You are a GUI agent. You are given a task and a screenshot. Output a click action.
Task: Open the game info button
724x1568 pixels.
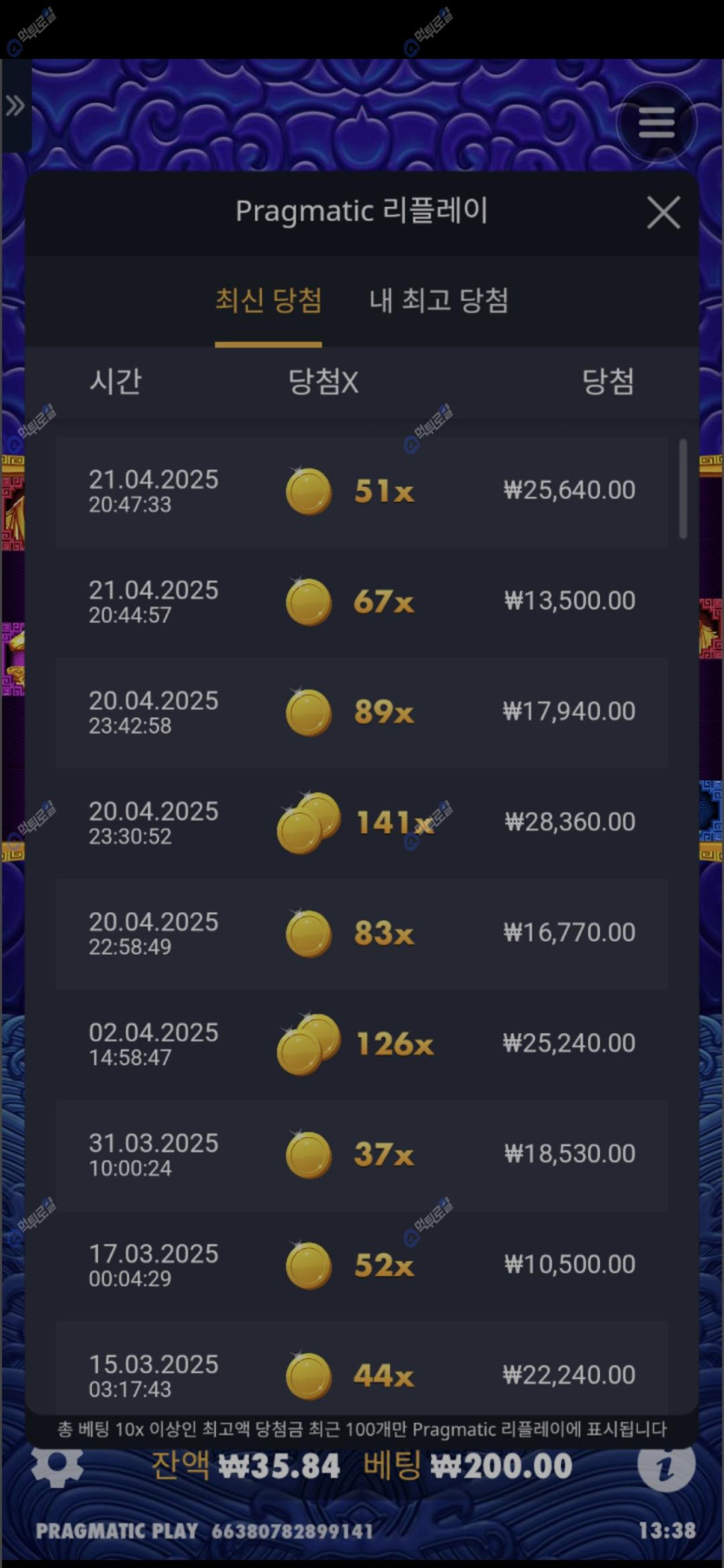[665, 1467]
